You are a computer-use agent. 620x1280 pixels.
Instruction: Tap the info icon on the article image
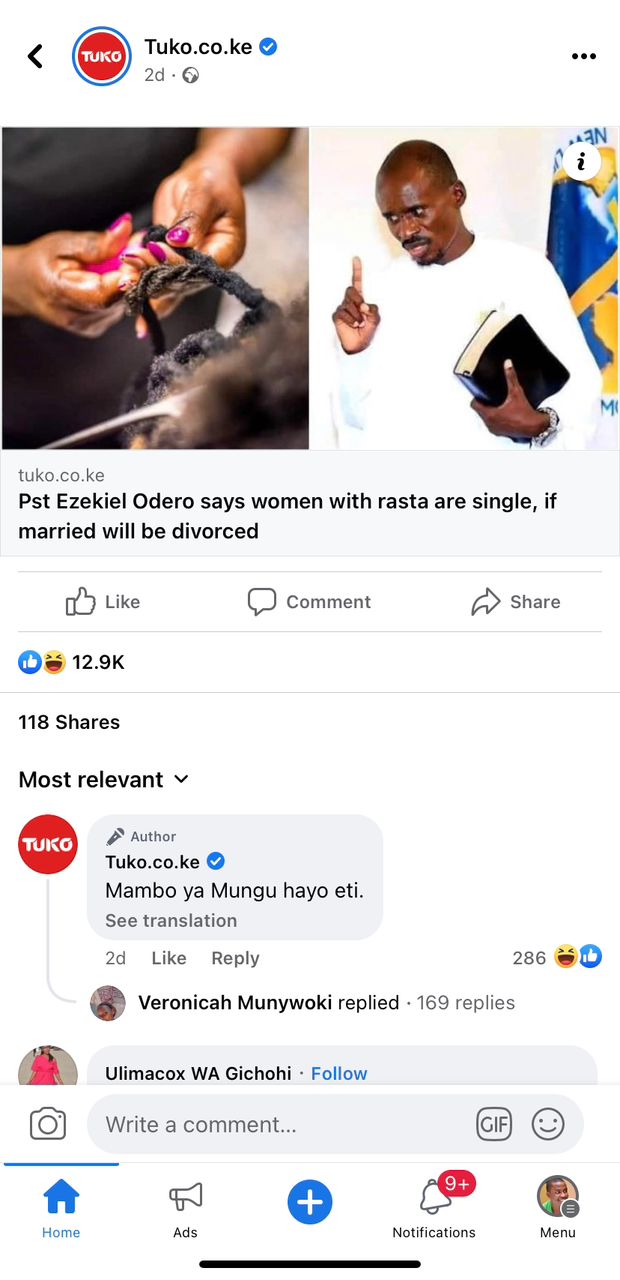click(x=581, y=161)
